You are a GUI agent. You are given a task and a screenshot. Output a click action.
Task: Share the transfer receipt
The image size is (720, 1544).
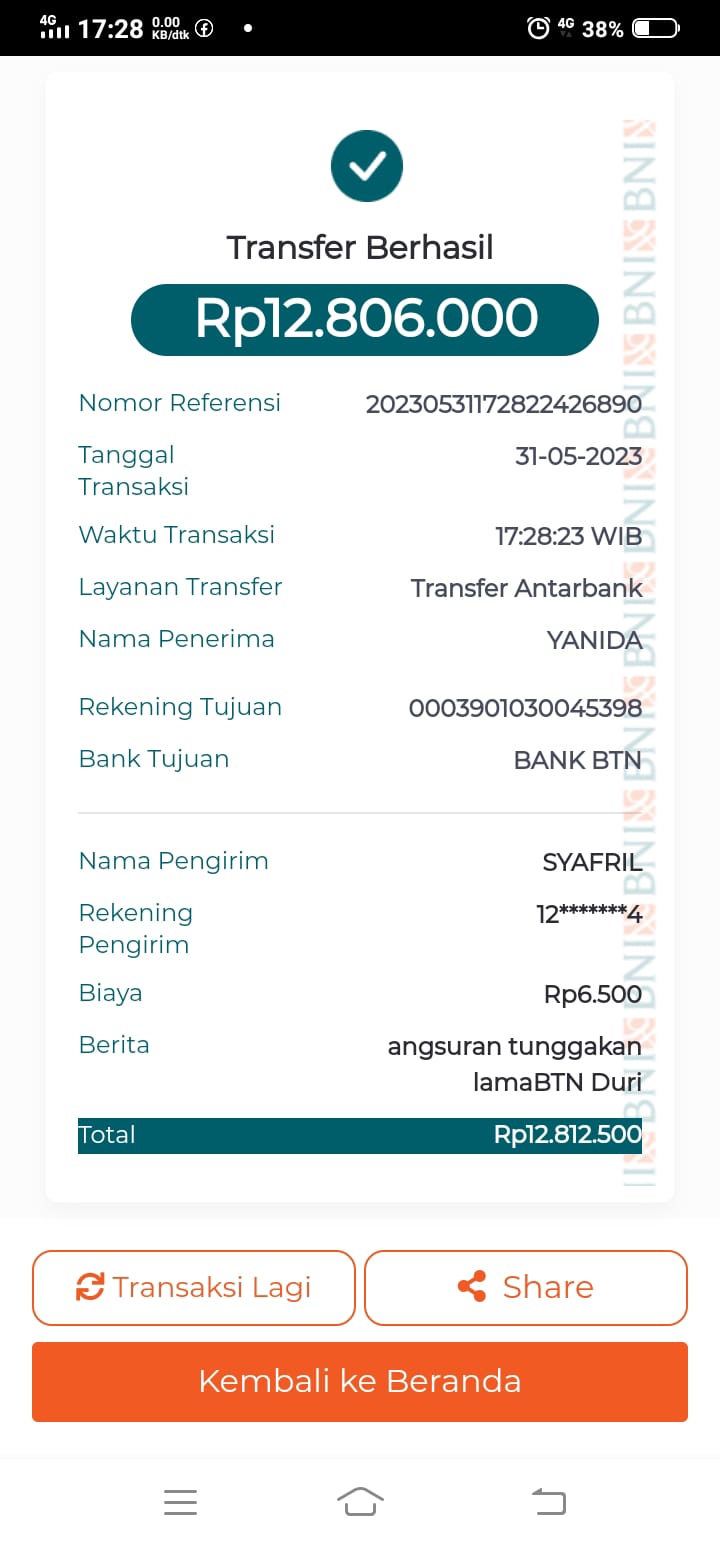pyautogui.click(x=526, y=1287)
